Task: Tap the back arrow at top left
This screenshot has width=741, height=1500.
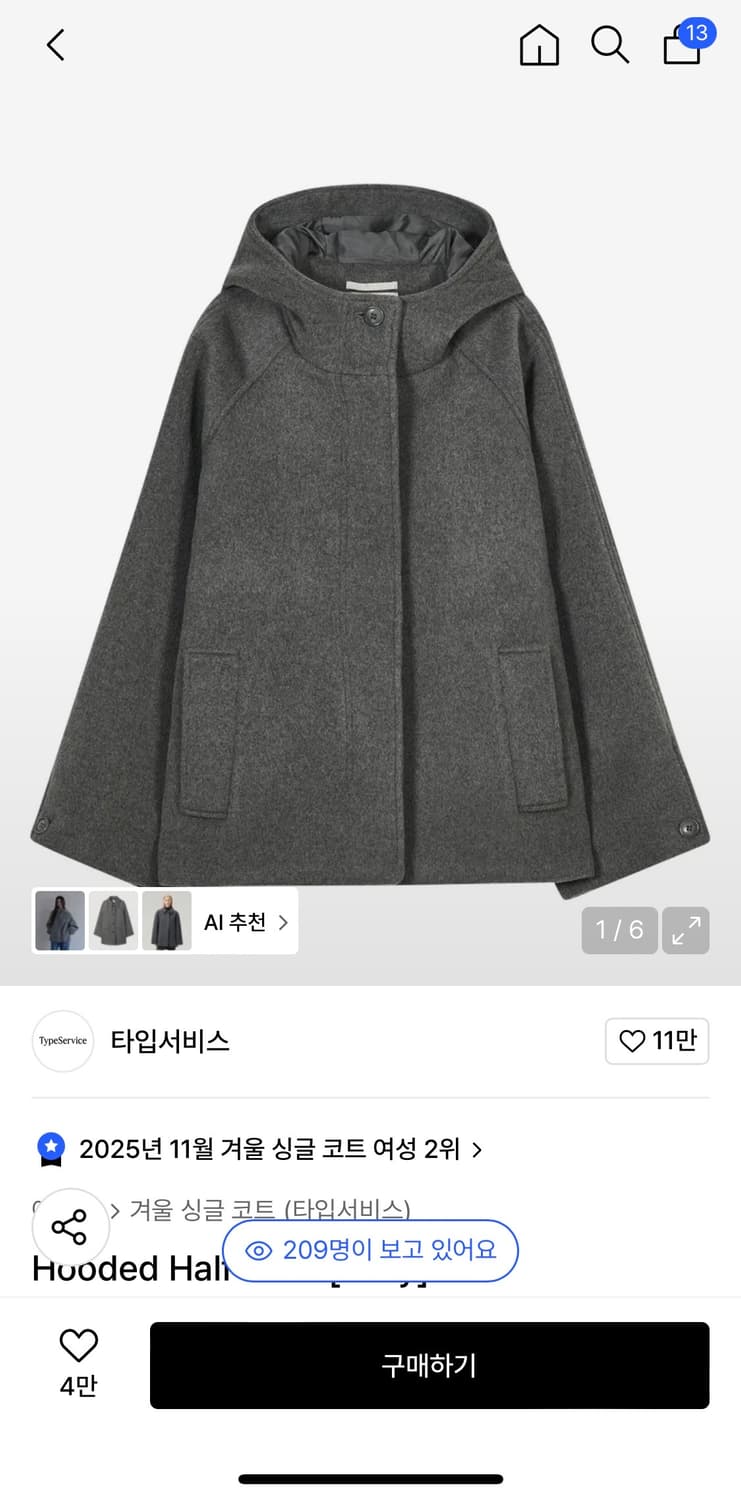Action: click(55, 45)
